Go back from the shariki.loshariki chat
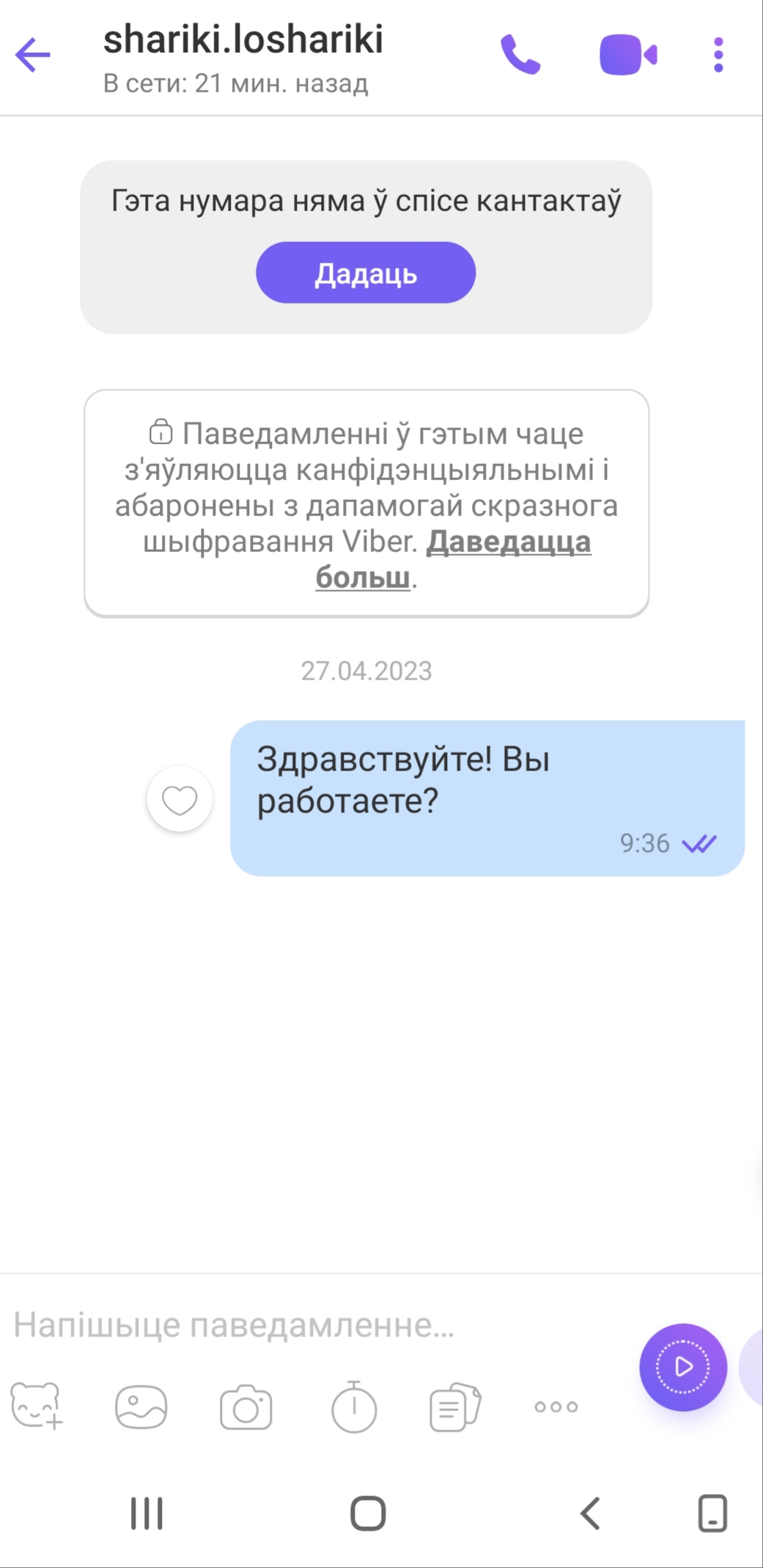This screenshot has width=763, height=1568. click(x=33, y=55)
